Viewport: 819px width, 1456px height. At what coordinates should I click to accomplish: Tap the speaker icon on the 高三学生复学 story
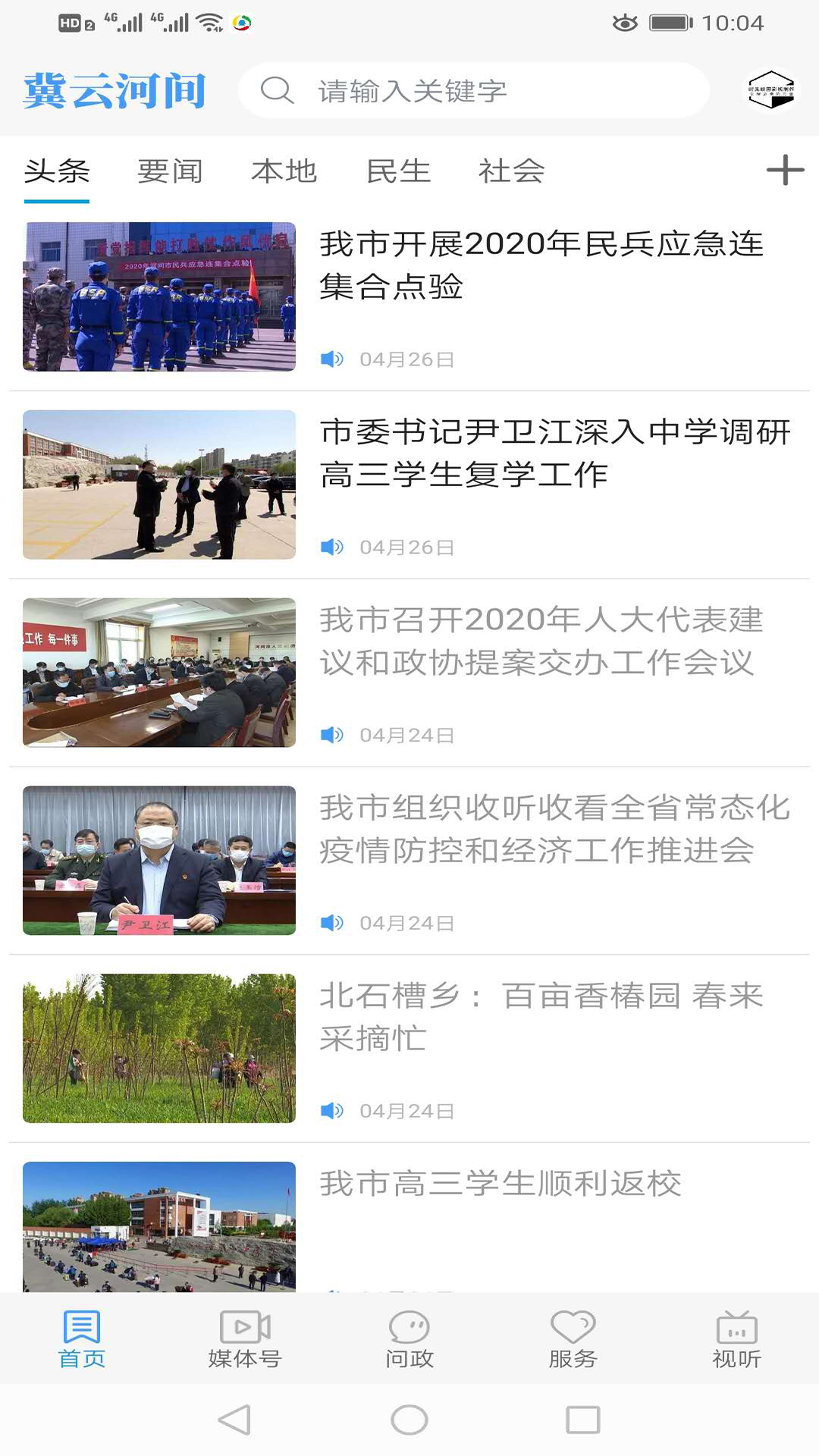pyautogui.click(x=331, y=545)
